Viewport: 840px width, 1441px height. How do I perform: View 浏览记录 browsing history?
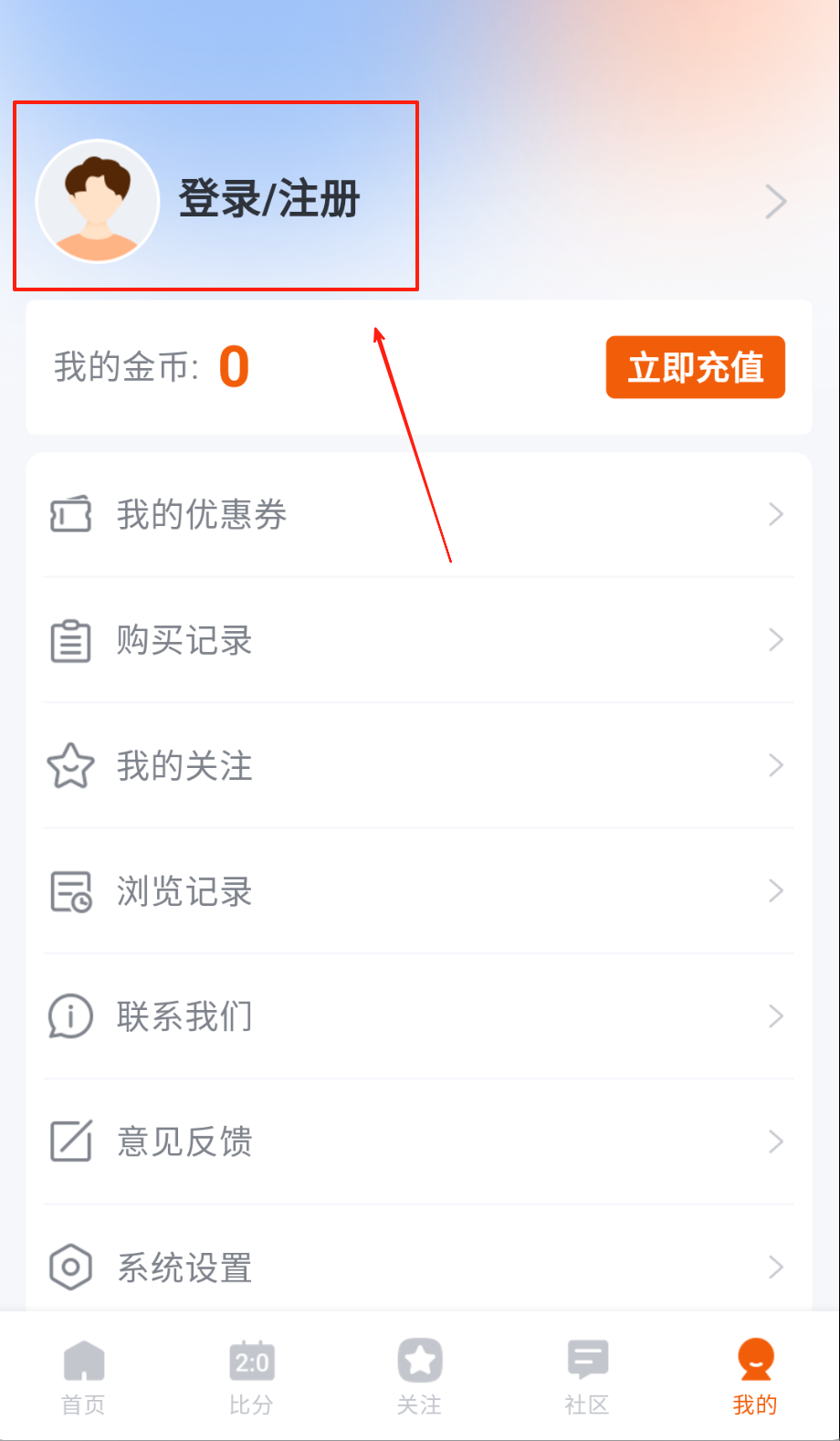[184, 891]
